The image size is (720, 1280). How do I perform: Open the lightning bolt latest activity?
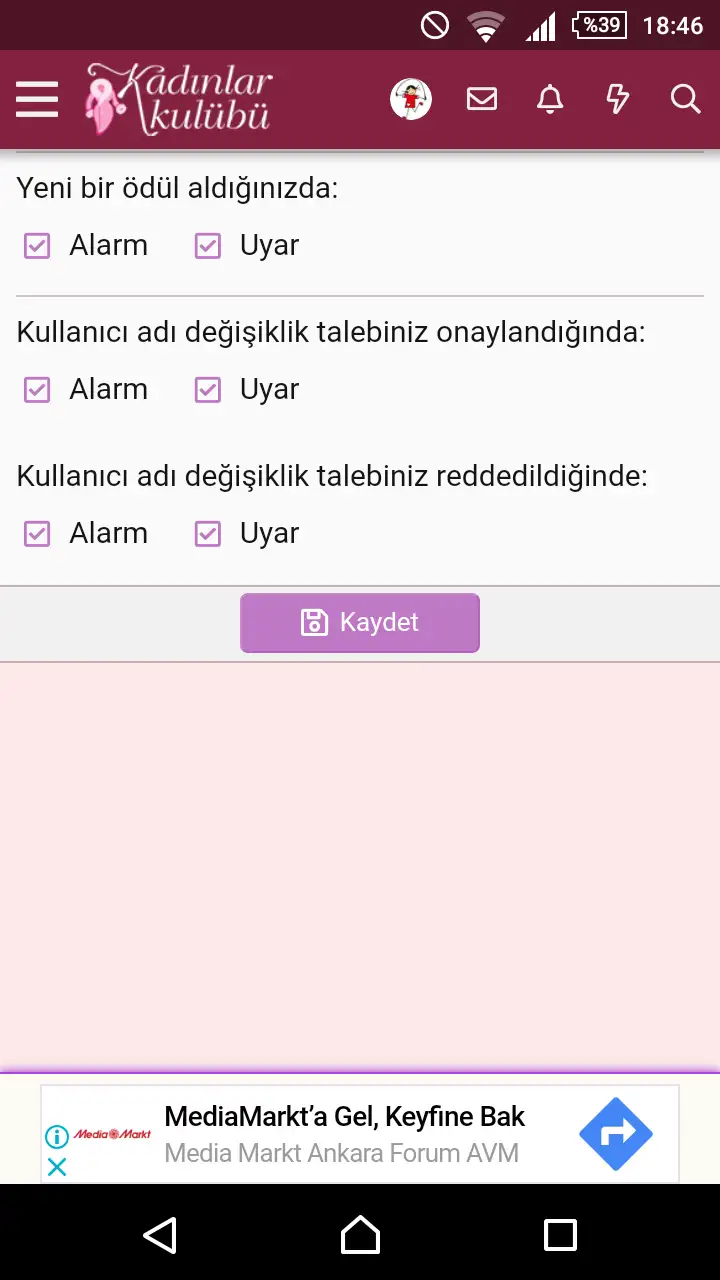pyautogui.click(x=618, y=99)
